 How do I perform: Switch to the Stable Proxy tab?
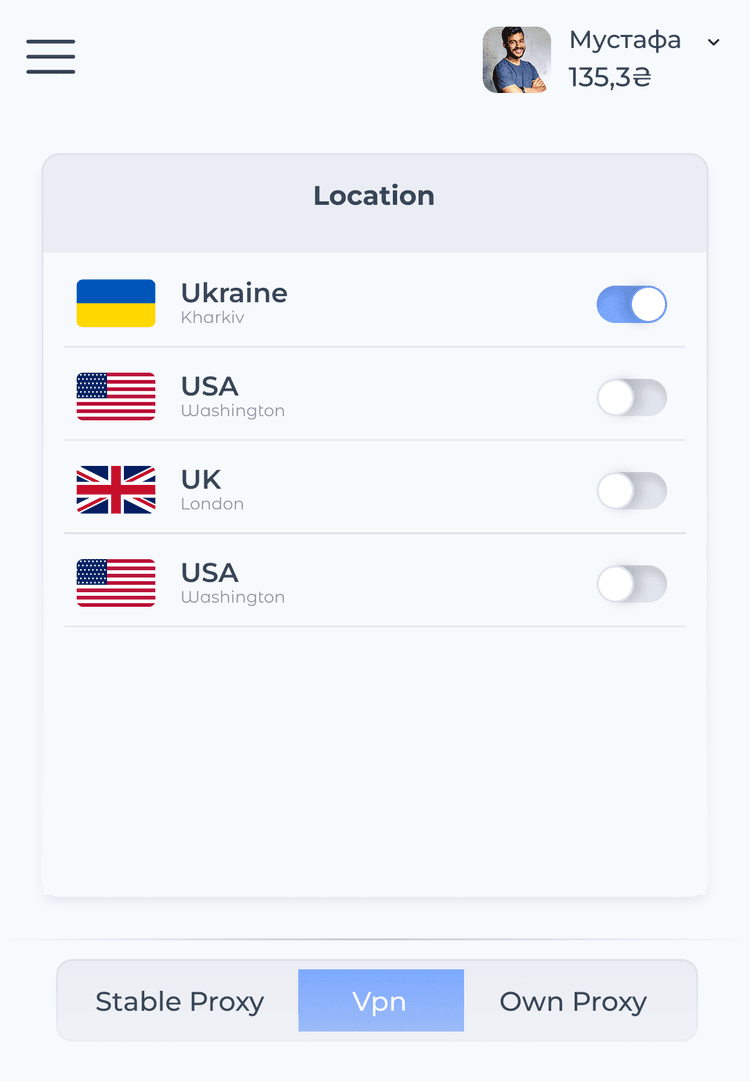coord(179,1000)
